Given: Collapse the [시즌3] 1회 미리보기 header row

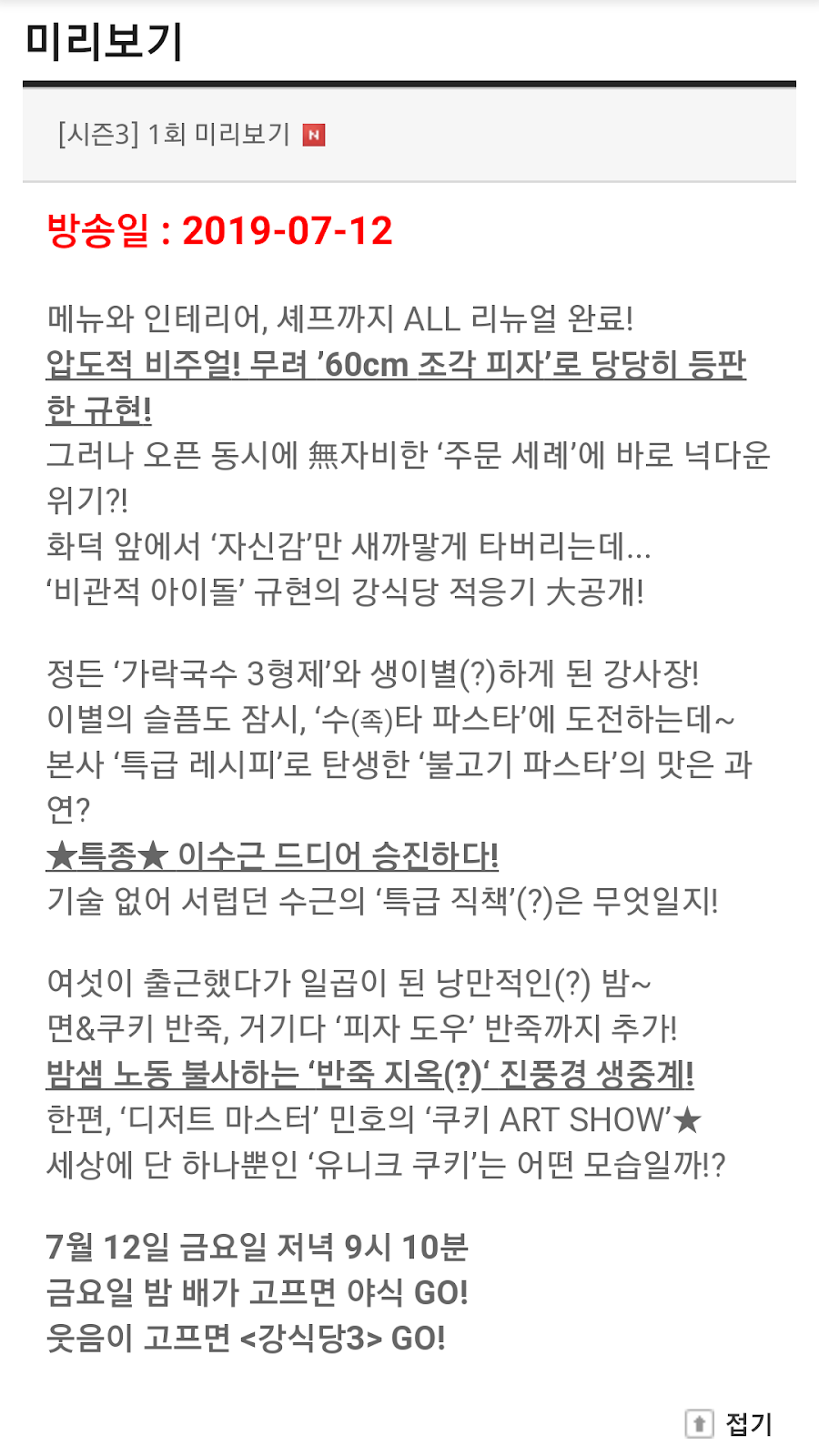Looking at the screenshot, I should click(409, 135).
